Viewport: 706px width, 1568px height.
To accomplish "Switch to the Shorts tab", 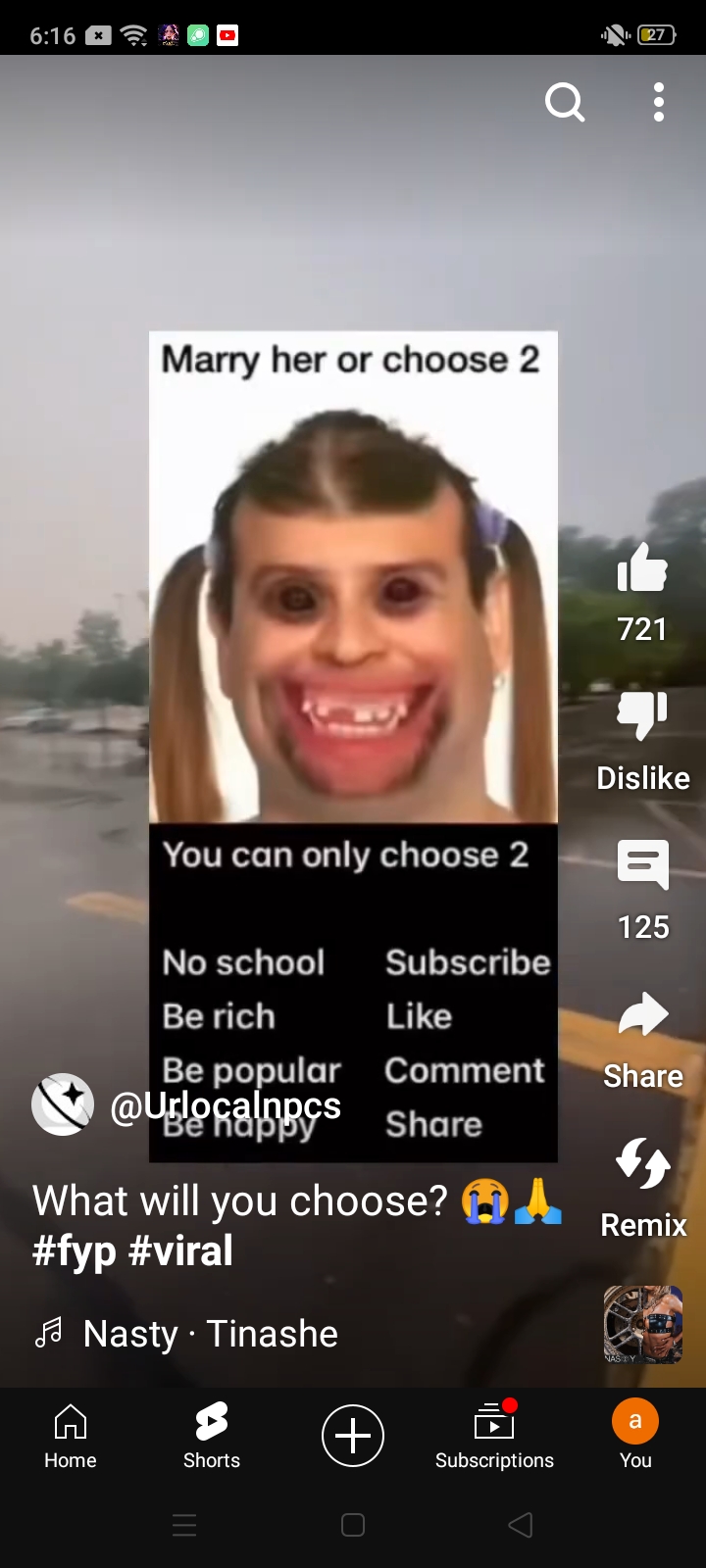I will point(212,1436).
